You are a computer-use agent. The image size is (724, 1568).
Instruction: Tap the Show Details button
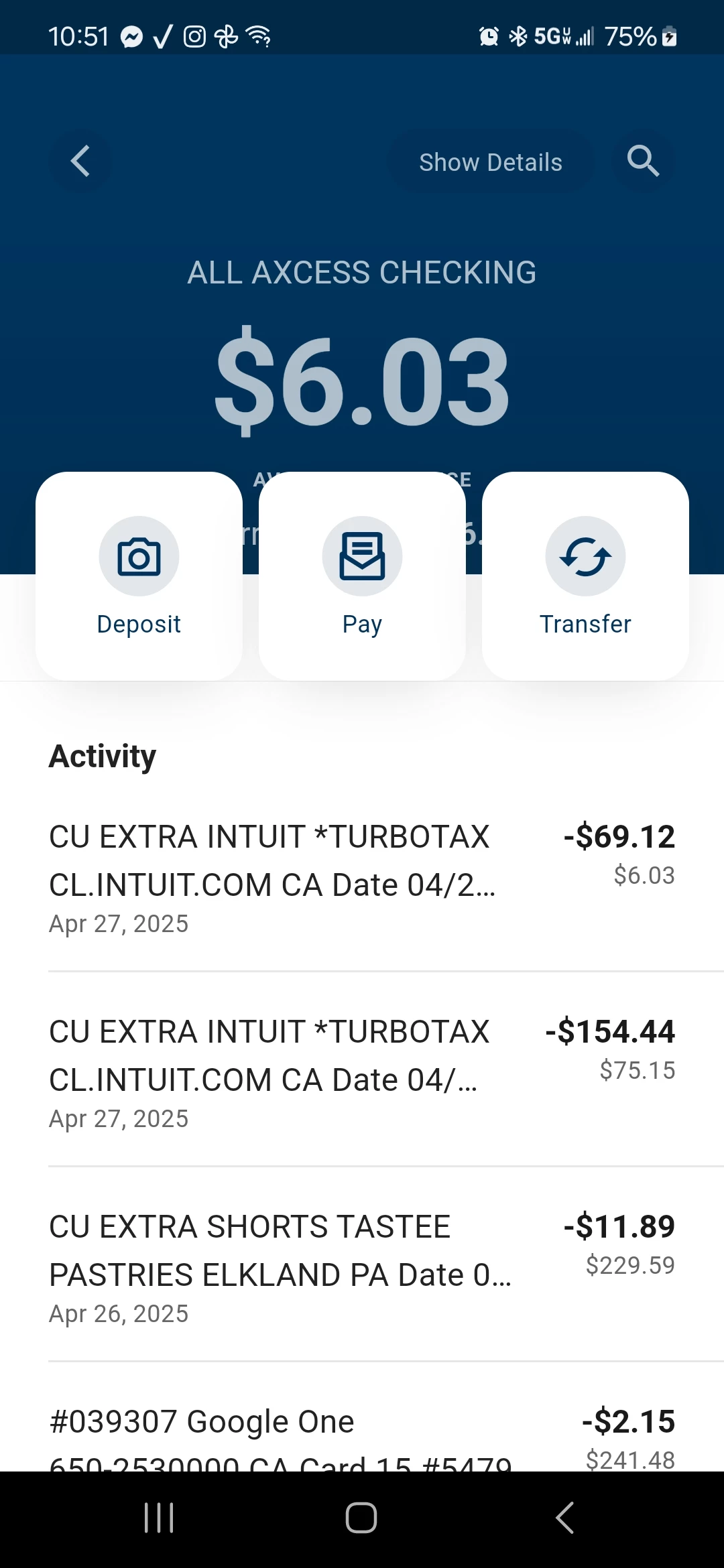491,162
